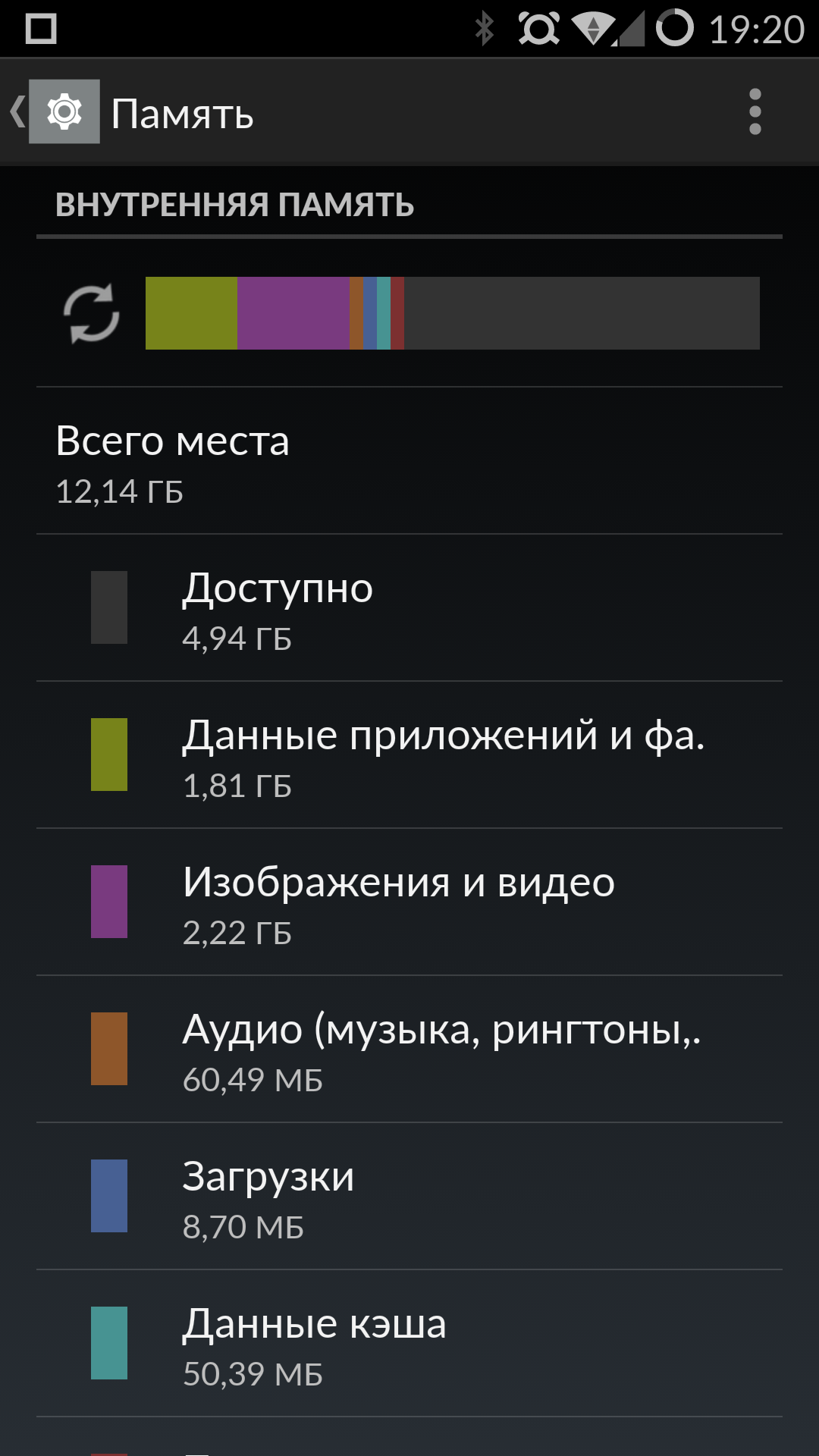The width and height of the screenshot is (819, 1456).
Task: Open Изображения и видео storage
Action: click(x=409, y=902)
